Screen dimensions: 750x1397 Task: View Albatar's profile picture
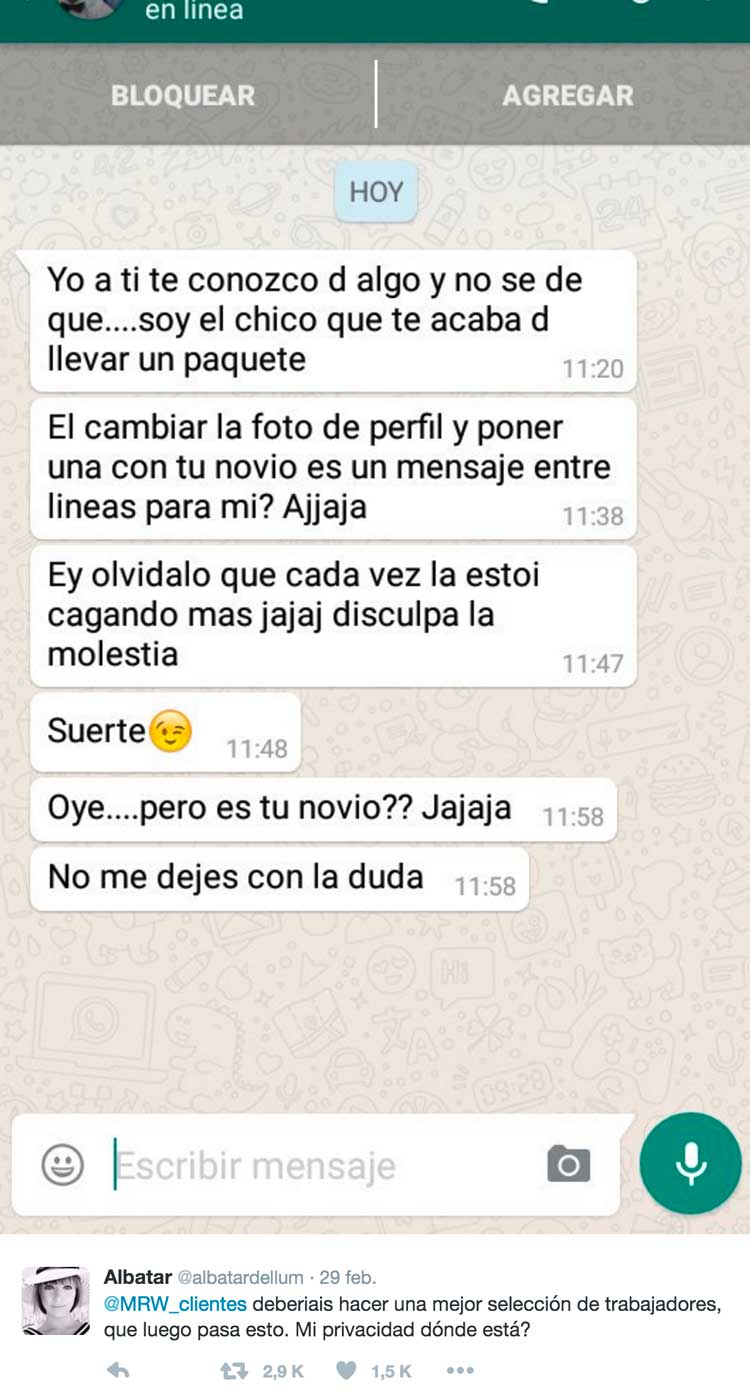pyautogui.click(x=56, y=1300)
